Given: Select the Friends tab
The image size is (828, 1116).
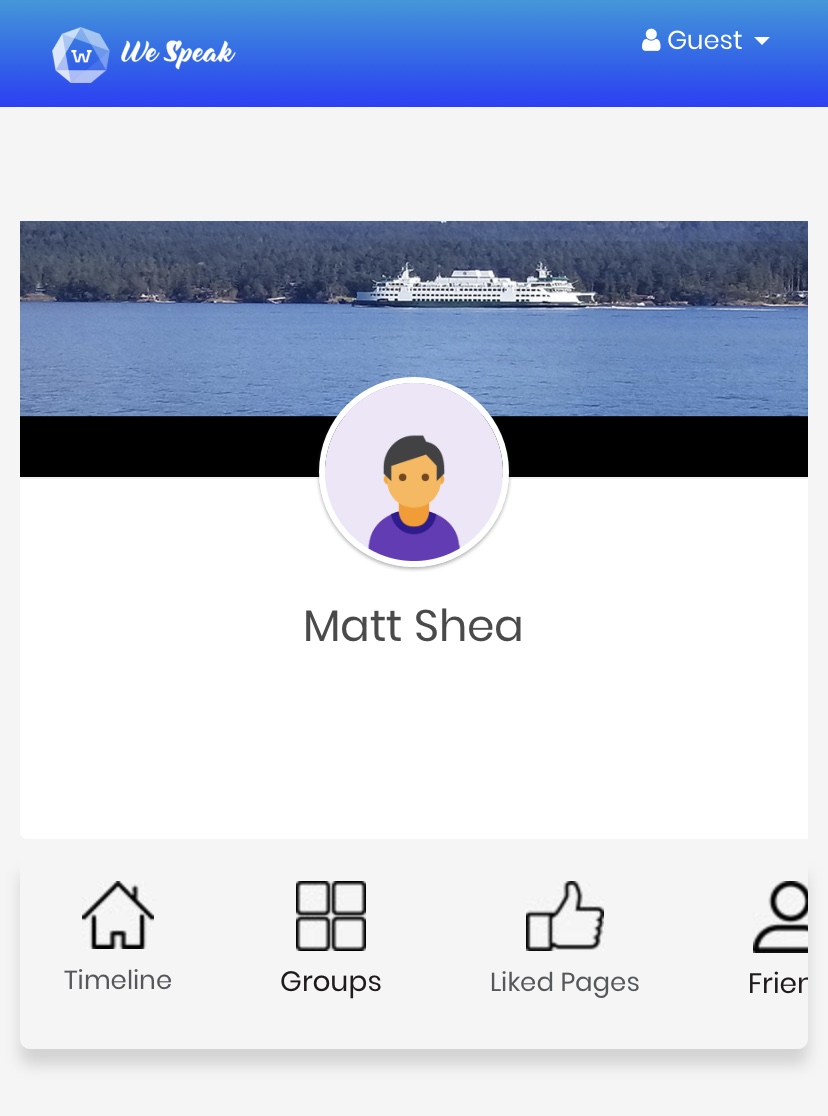Looking at the screenshot, I should [782, 937].
